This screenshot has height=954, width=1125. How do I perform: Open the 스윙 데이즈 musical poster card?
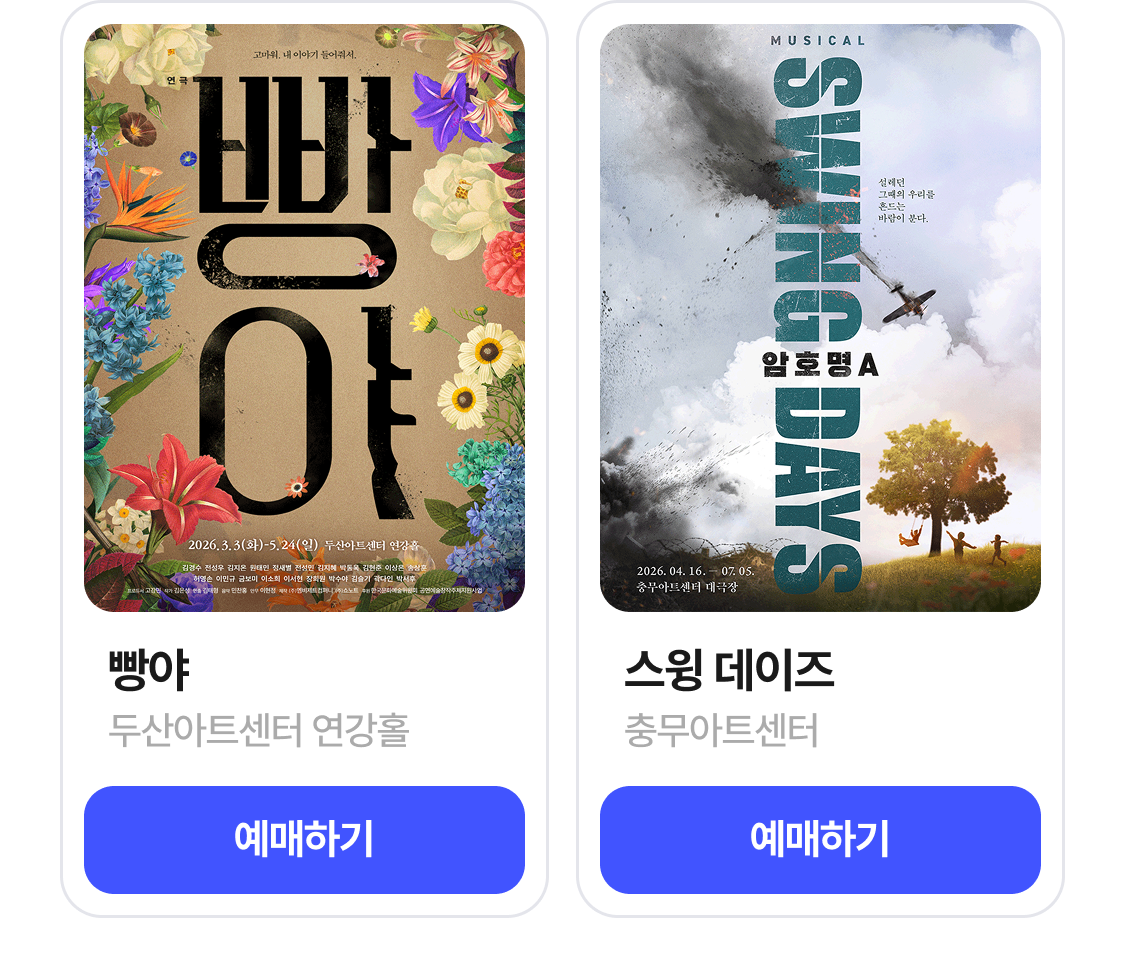820,318
